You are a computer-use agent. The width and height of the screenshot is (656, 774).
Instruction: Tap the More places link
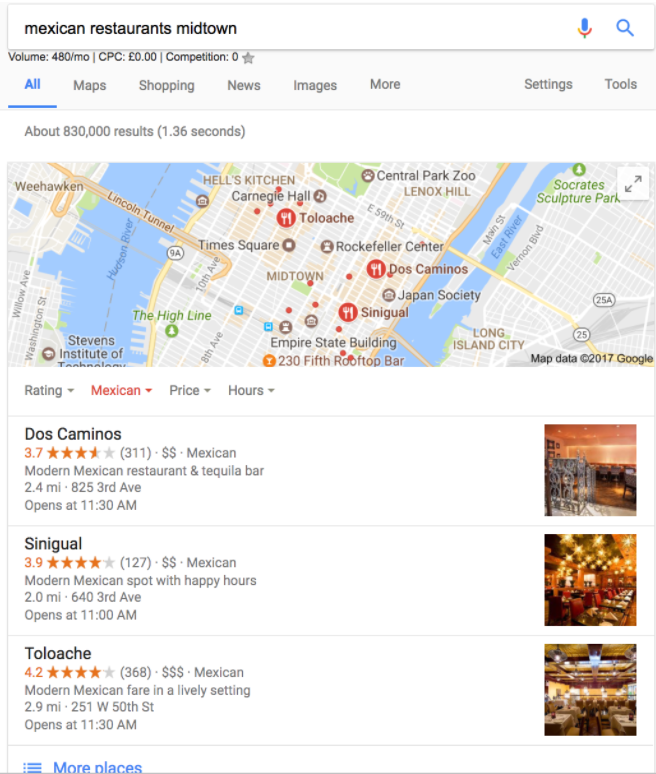pos(97,767)
